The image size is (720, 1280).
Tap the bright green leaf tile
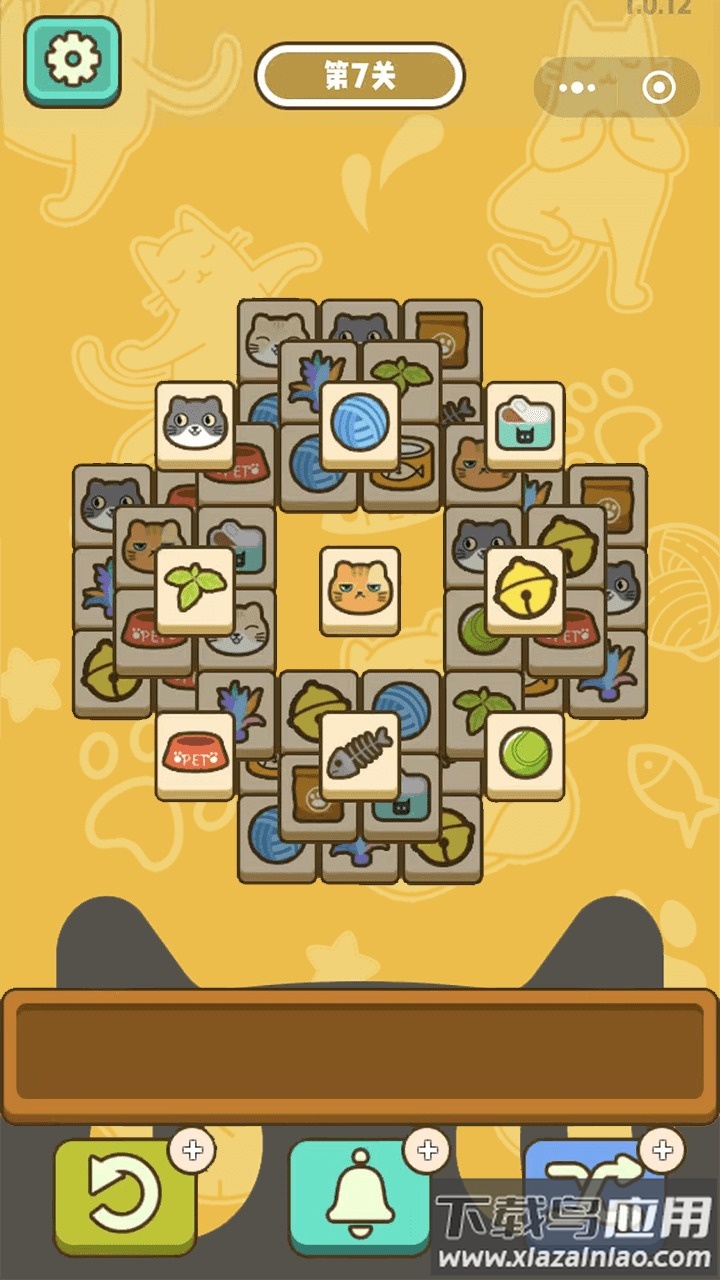[195, 590]
